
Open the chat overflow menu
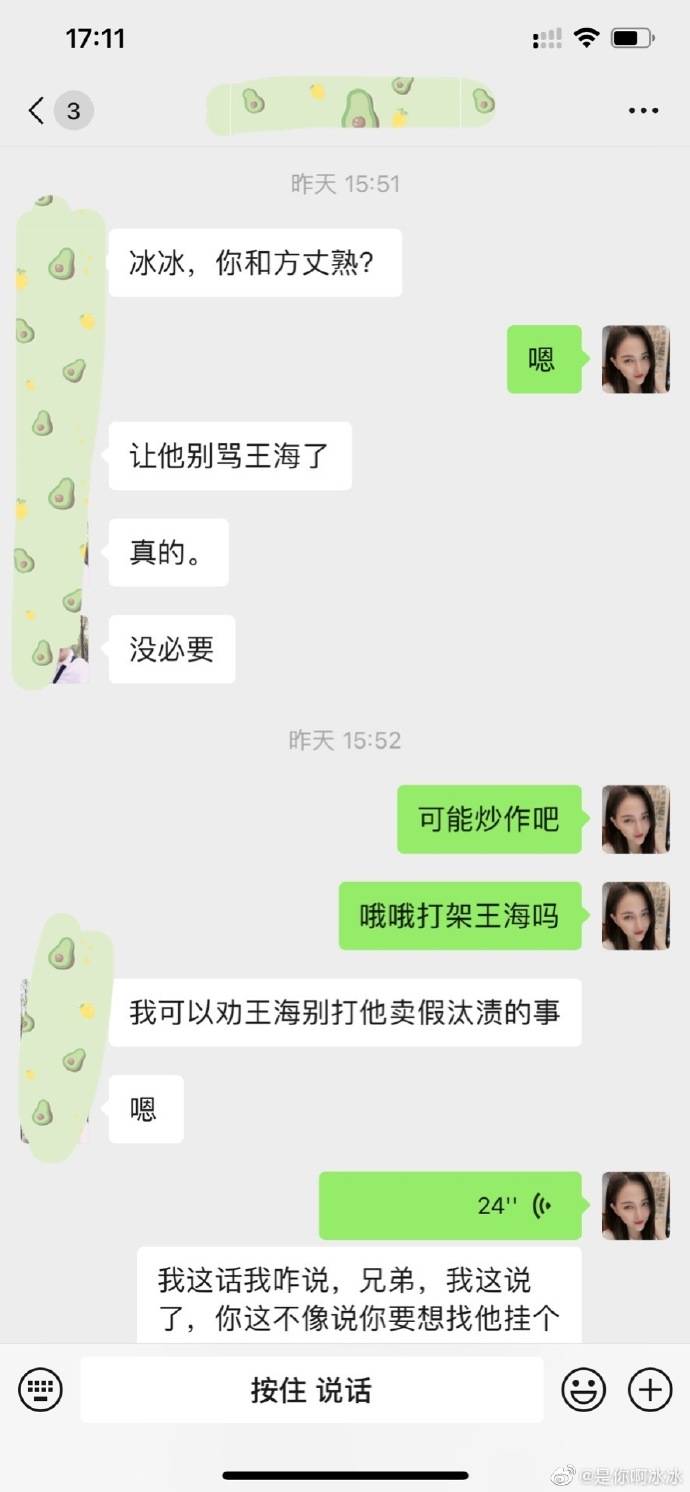[x=643, y=110]
